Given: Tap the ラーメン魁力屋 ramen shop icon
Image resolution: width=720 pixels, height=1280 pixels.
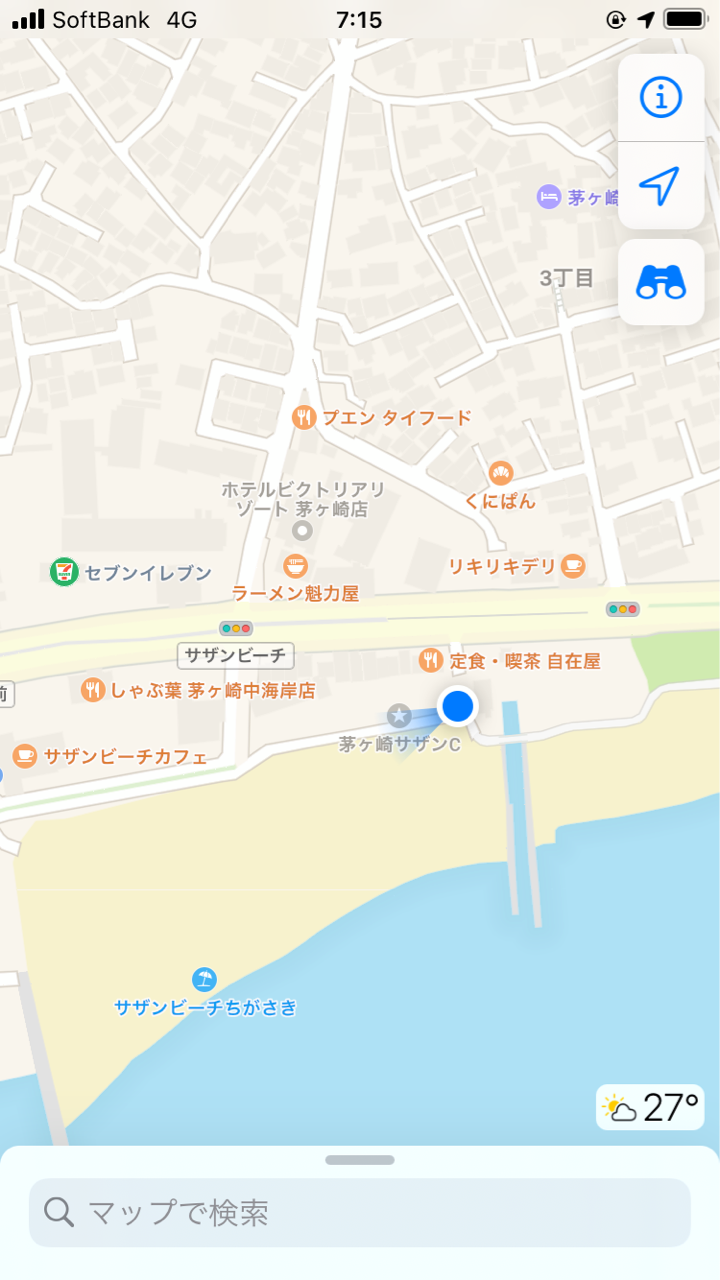Looking at the screenshot, I should [x=295, y=566].
